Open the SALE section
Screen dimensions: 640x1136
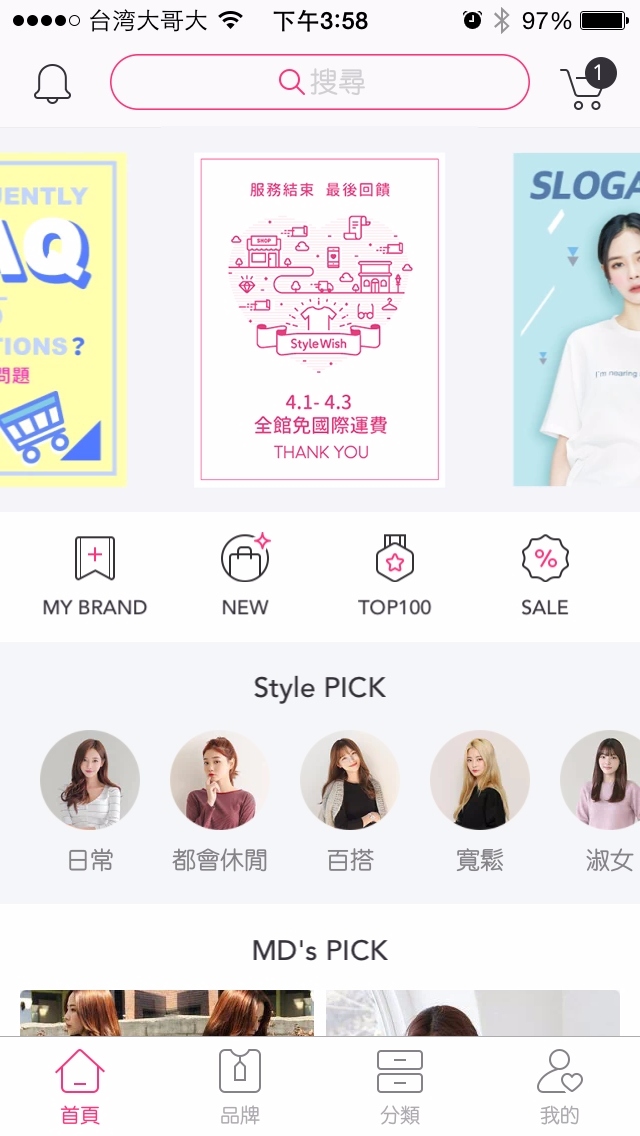[x=545, y=577]
